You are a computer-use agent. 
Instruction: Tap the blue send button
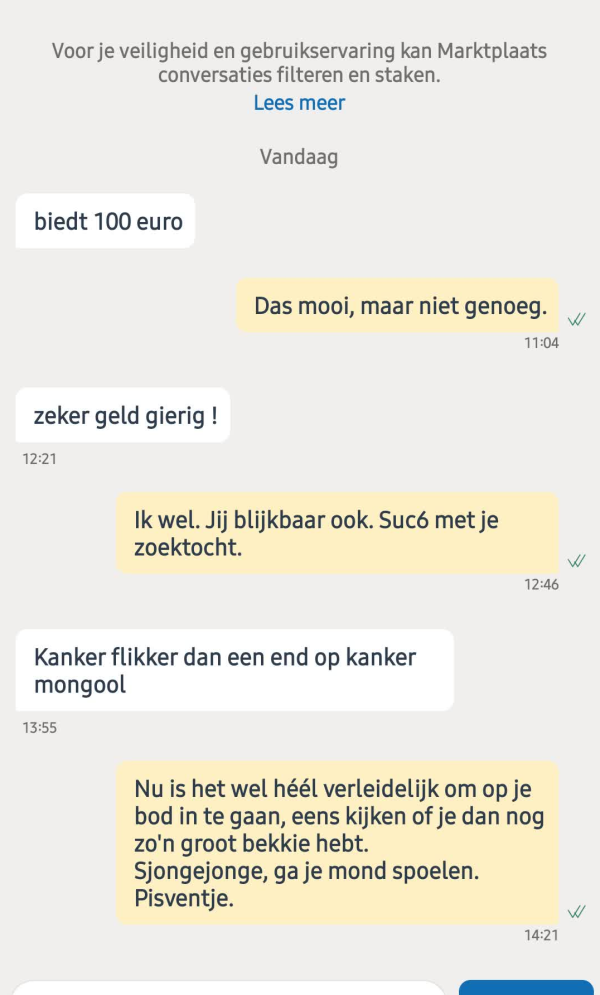click(526, 988)
